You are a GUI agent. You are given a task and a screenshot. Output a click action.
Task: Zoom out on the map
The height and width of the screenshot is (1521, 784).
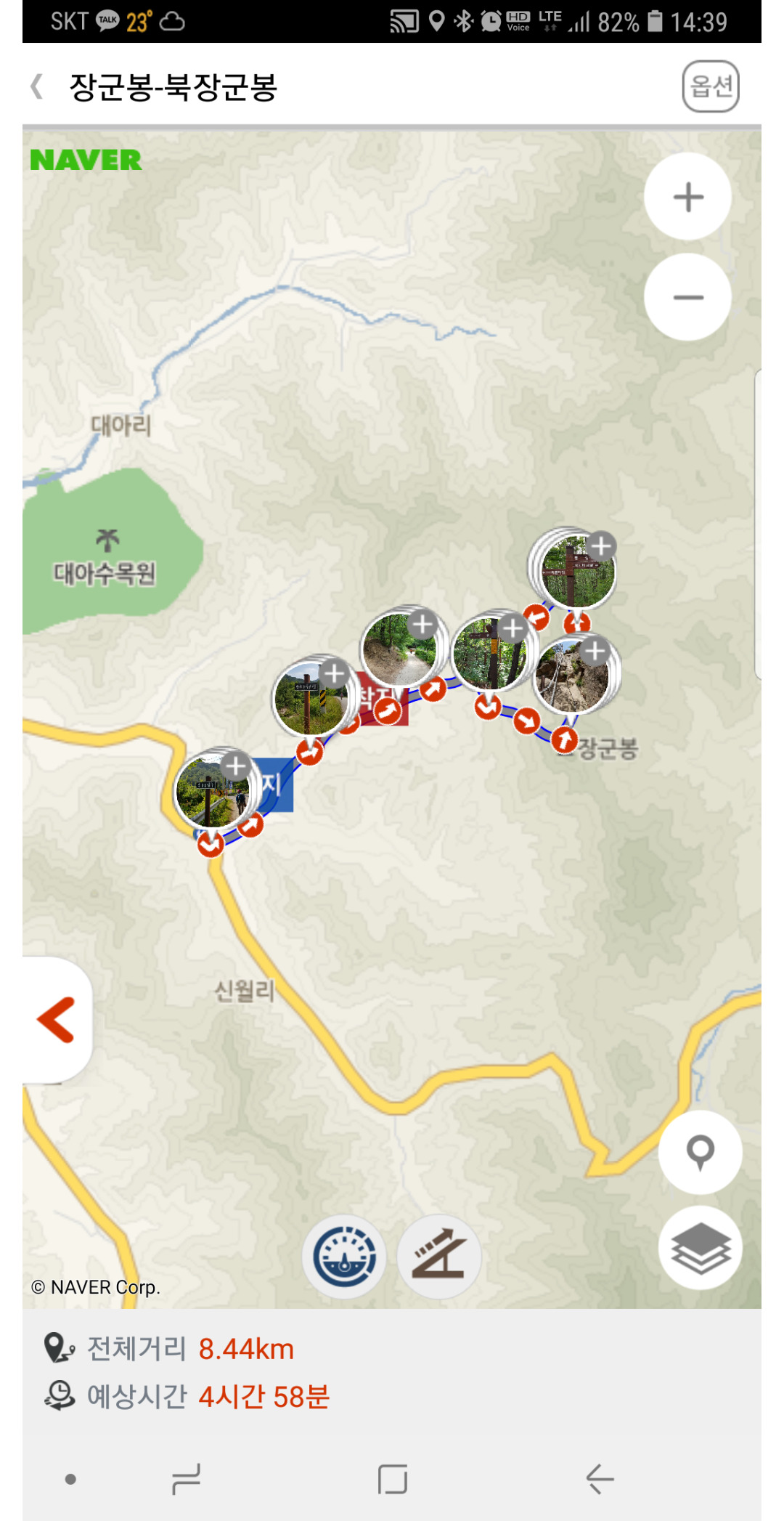pyautogui.click(x=687, y=298)
